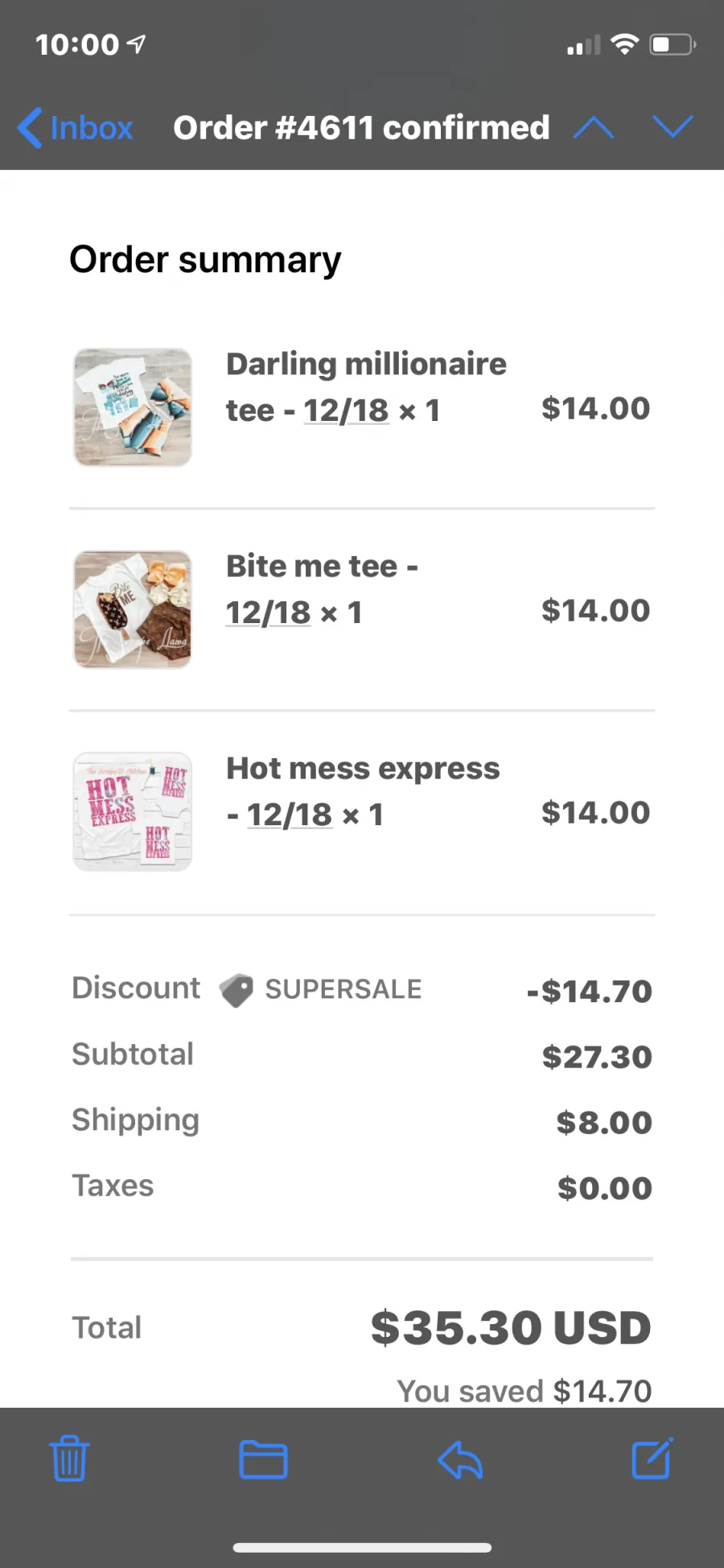This screenshot has height=1568, width=724.
Task: Jump to next email with down arrow
Action: click(673, 127)
